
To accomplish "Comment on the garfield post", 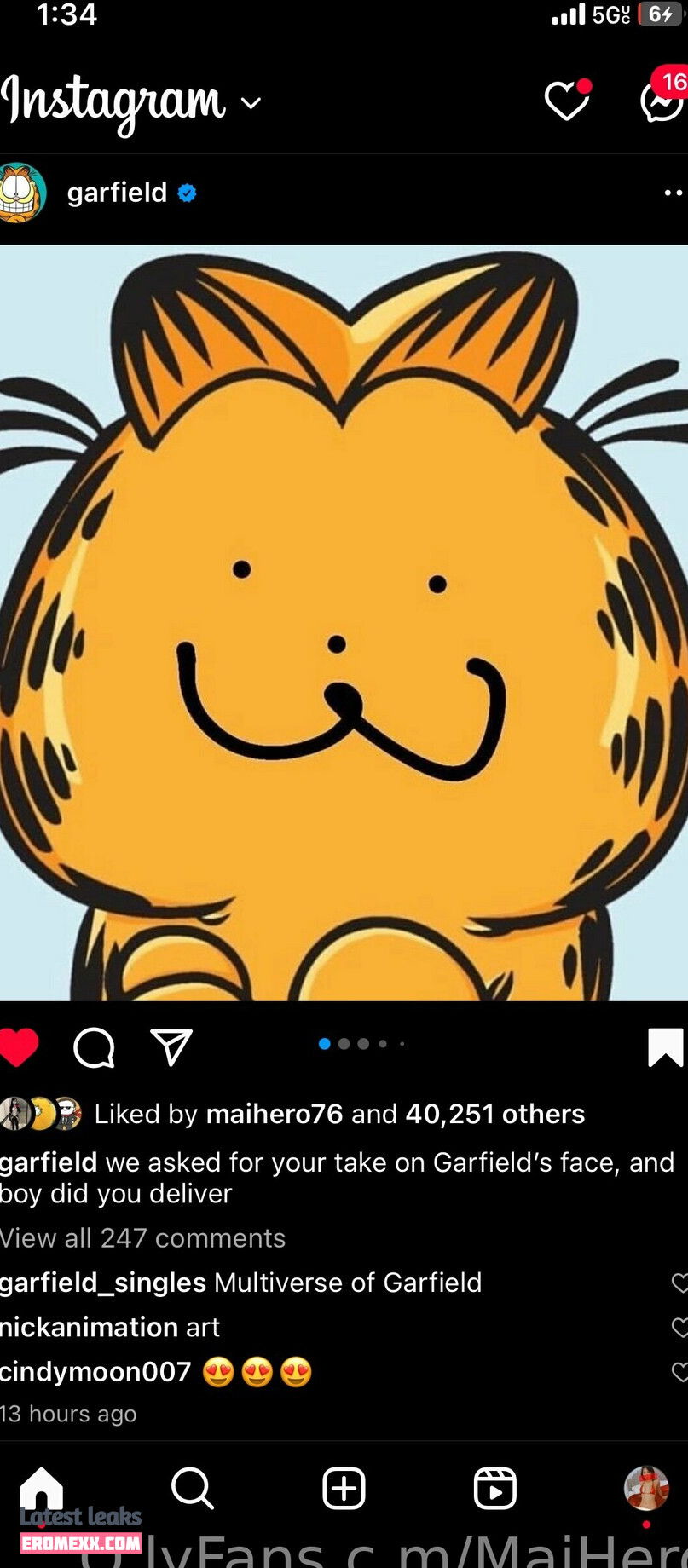I will tap(94, 1046).
